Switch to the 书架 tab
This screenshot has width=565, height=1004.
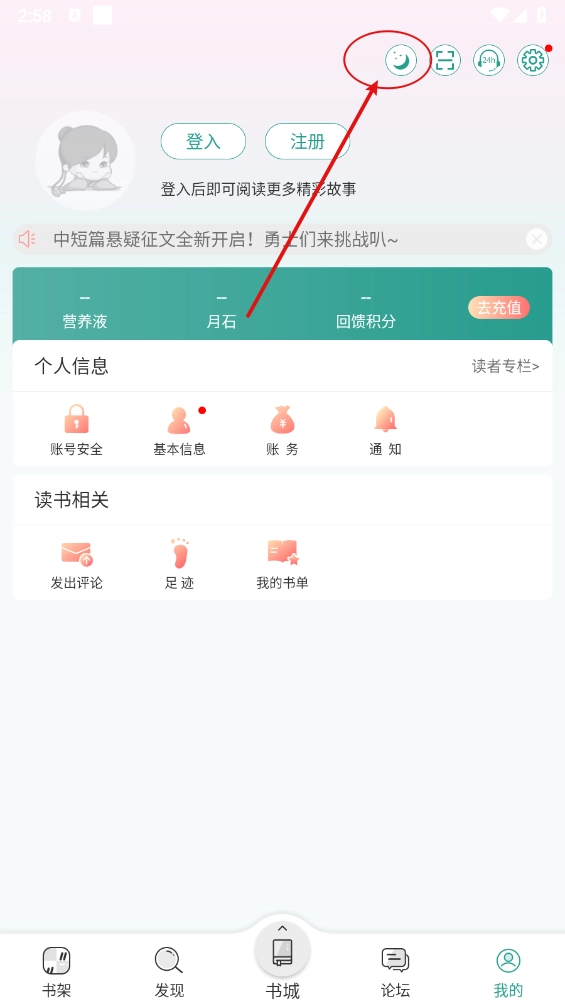pos(56,972)
